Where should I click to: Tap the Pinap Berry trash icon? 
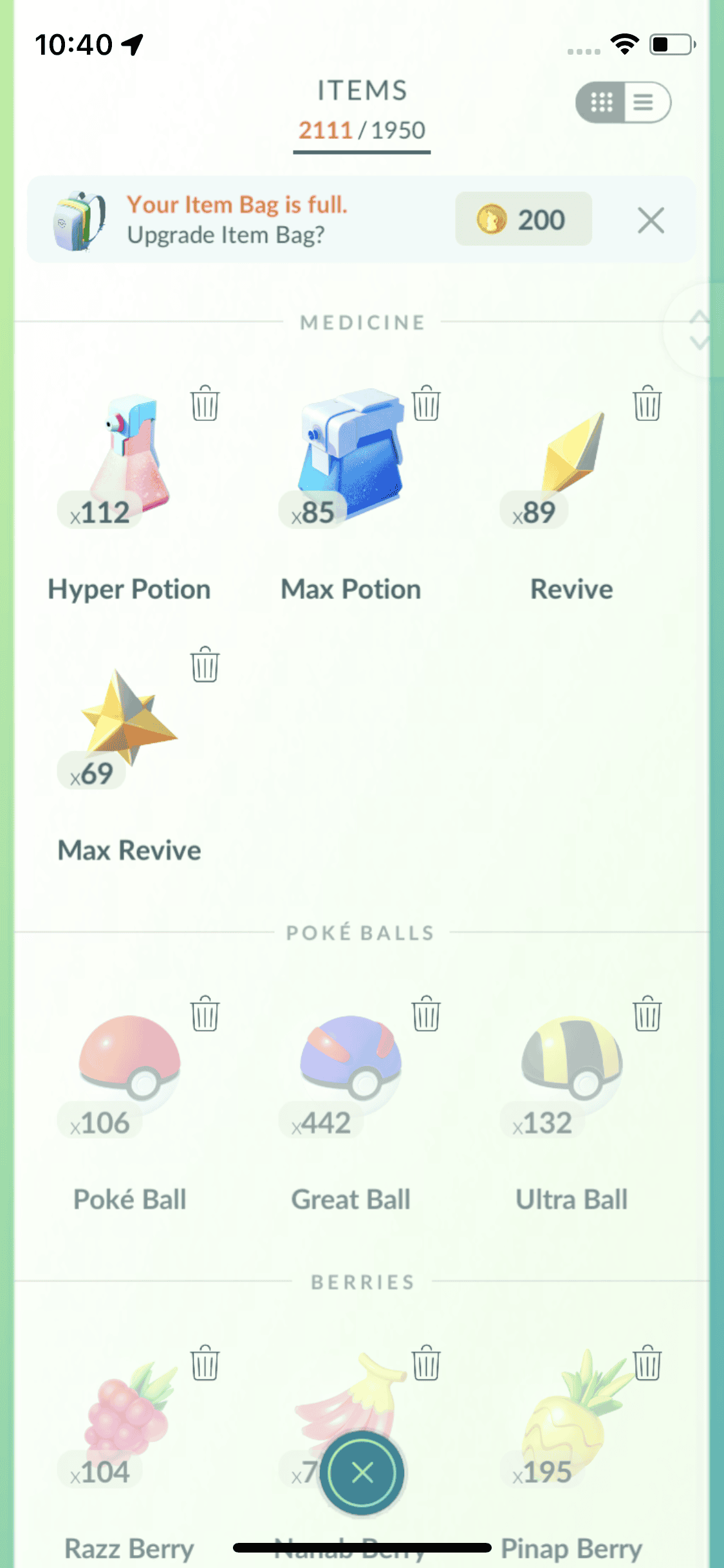click(647, 1363)
